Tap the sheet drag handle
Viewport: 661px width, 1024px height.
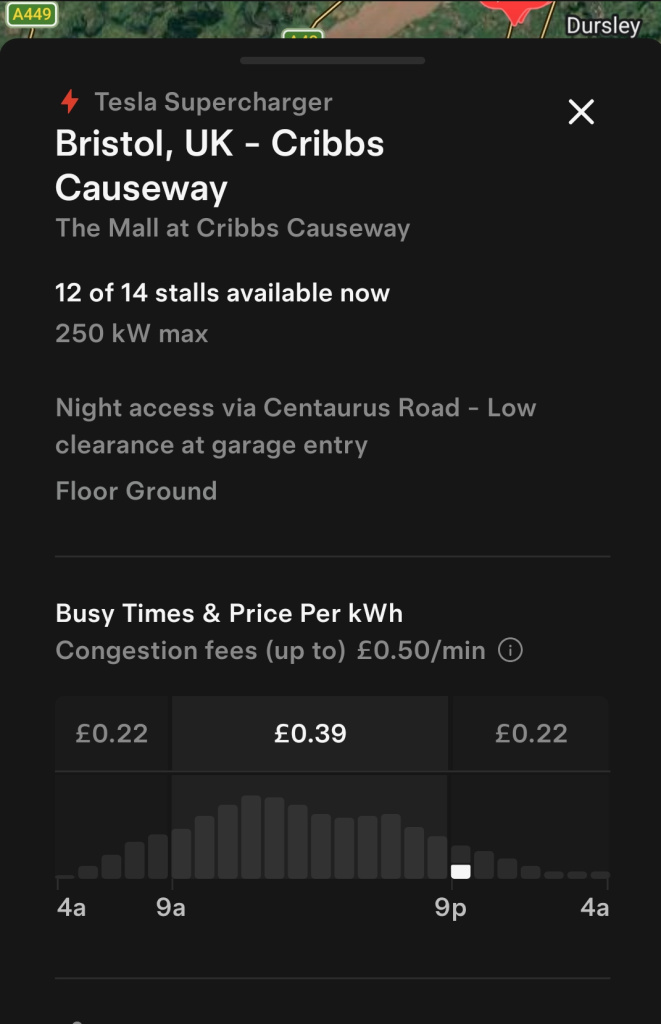pyautogui.click(x=332, y=61)
